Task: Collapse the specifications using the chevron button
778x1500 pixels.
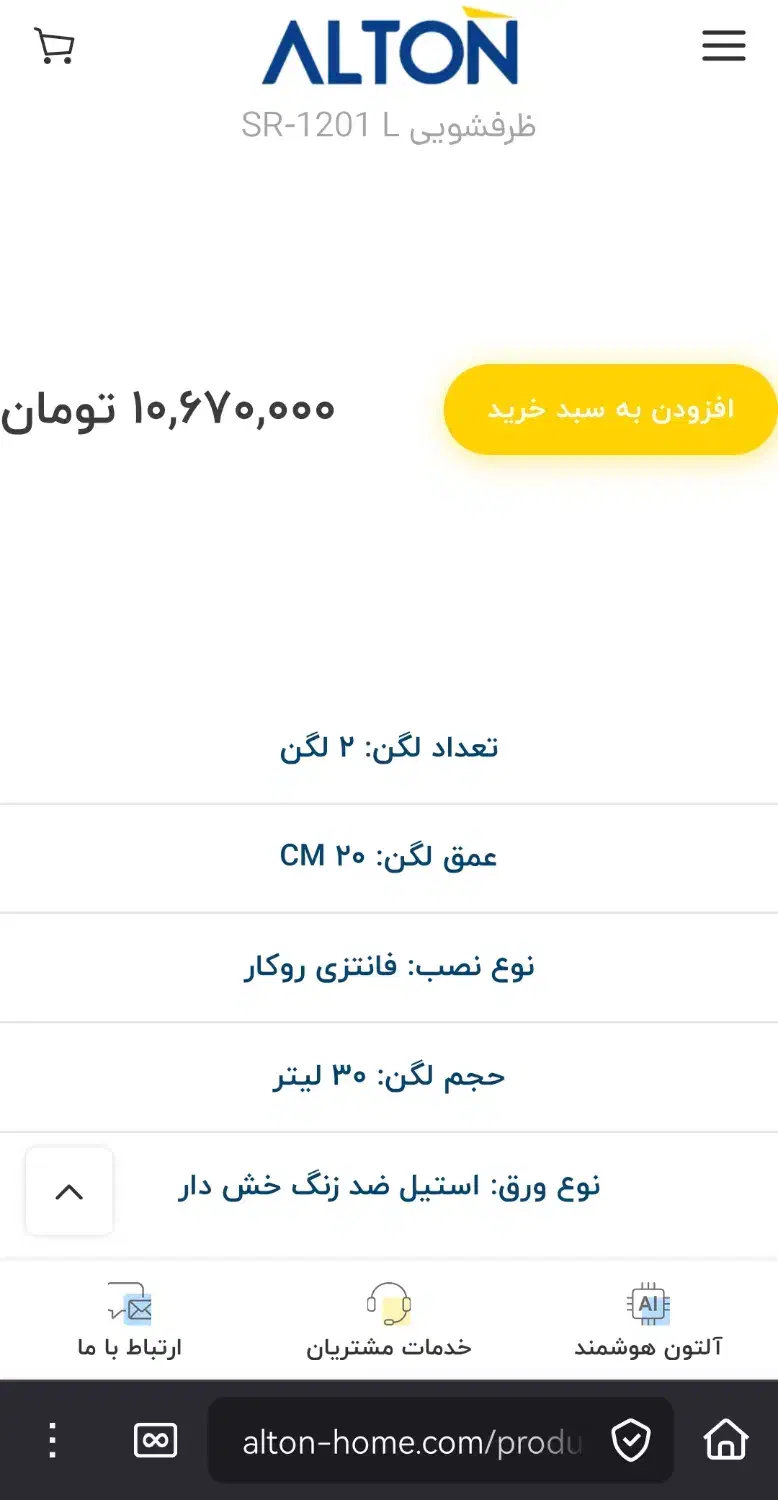Action: [x=69, y=1190]
